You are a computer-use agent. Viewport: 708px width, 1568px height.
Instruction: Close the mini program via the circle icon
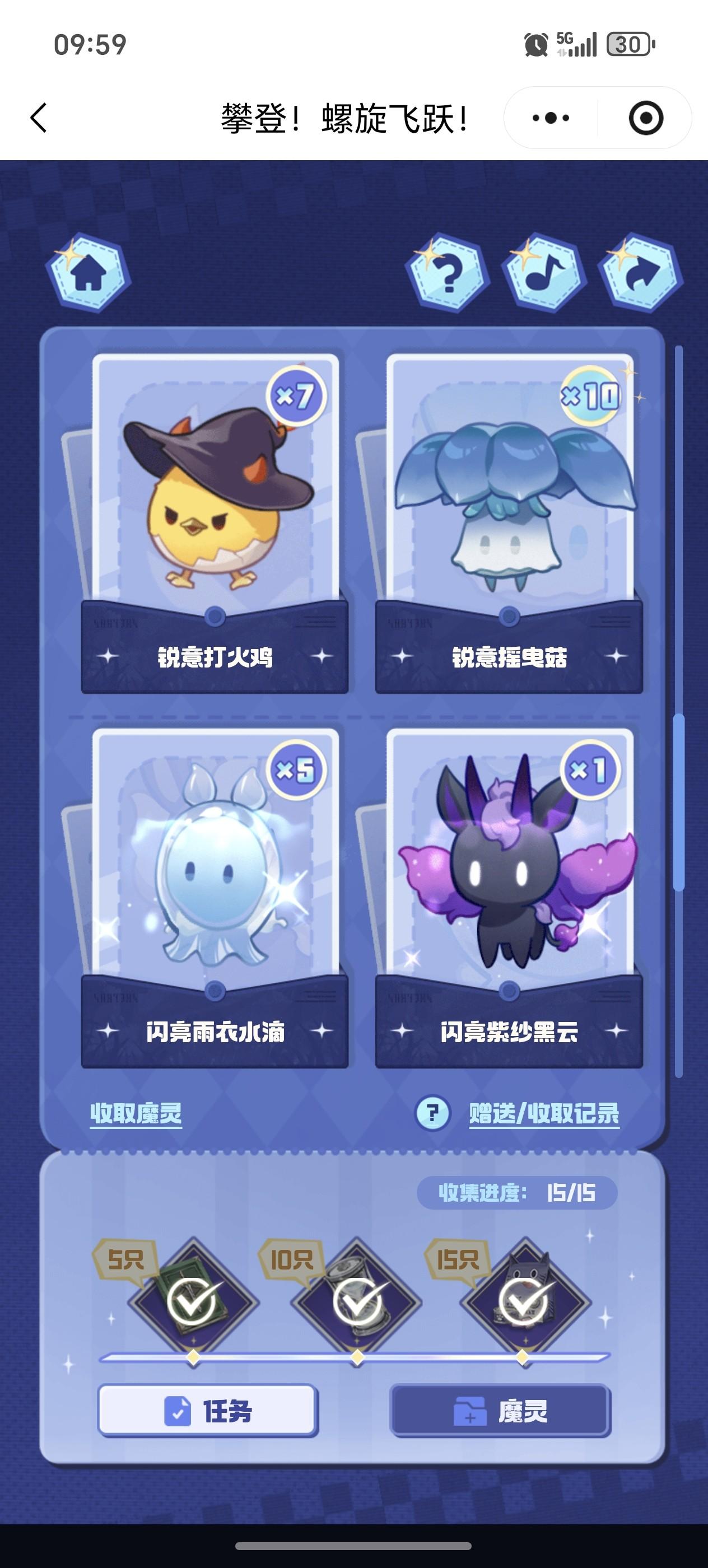pyautogui.click(x=645, y=118)
